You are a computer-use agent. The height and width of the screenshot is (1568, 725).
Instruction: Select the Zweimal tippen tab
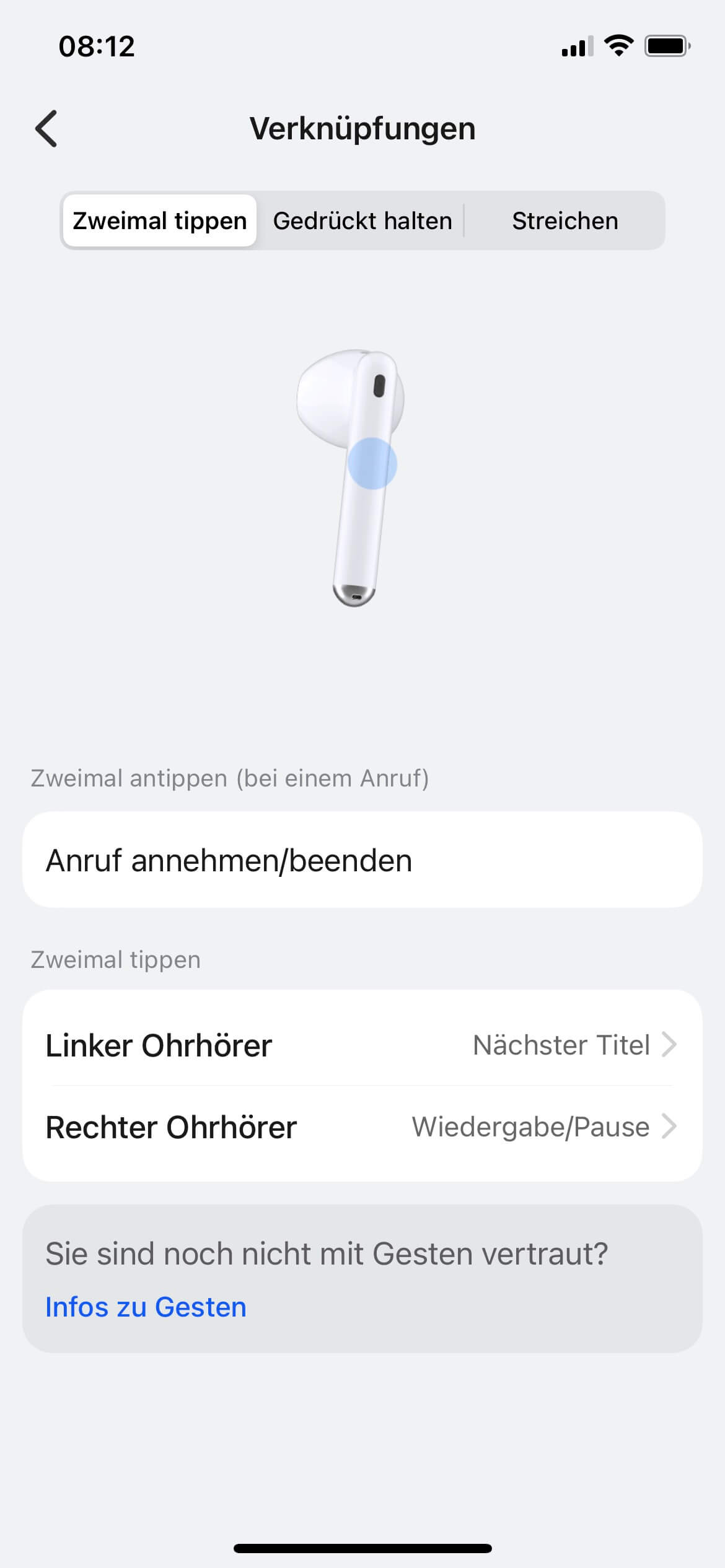160,221
